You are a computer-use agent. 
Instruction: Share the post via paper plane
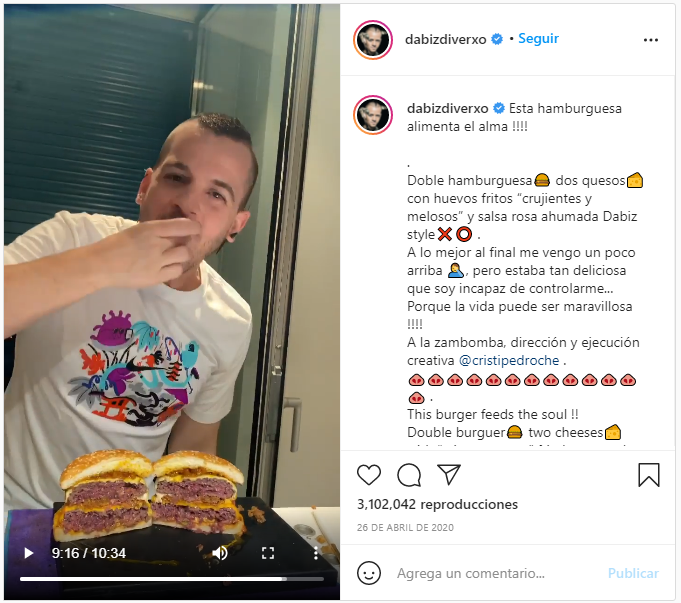pyautogui.click(x=448, y=475)
